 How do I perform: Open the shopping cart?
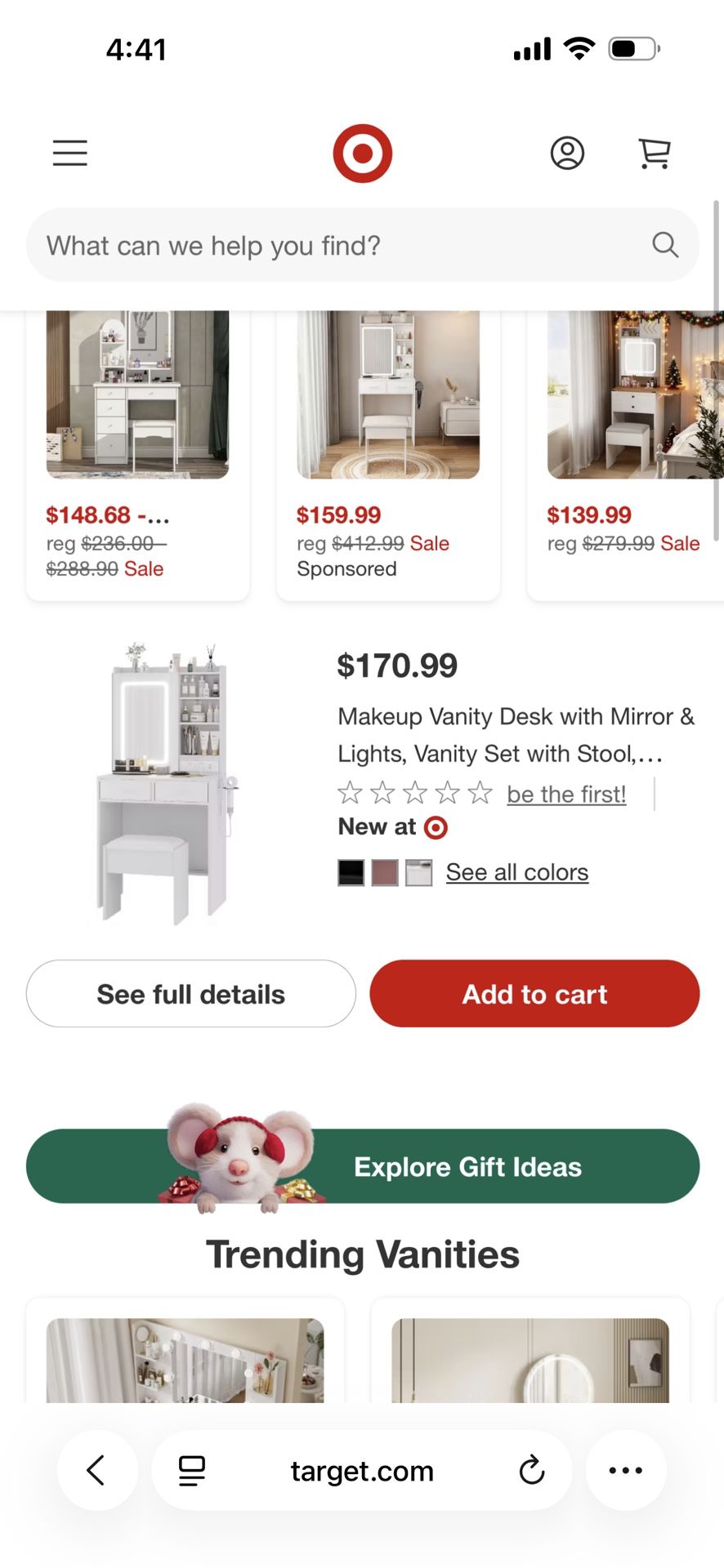[x=654, y=153]
